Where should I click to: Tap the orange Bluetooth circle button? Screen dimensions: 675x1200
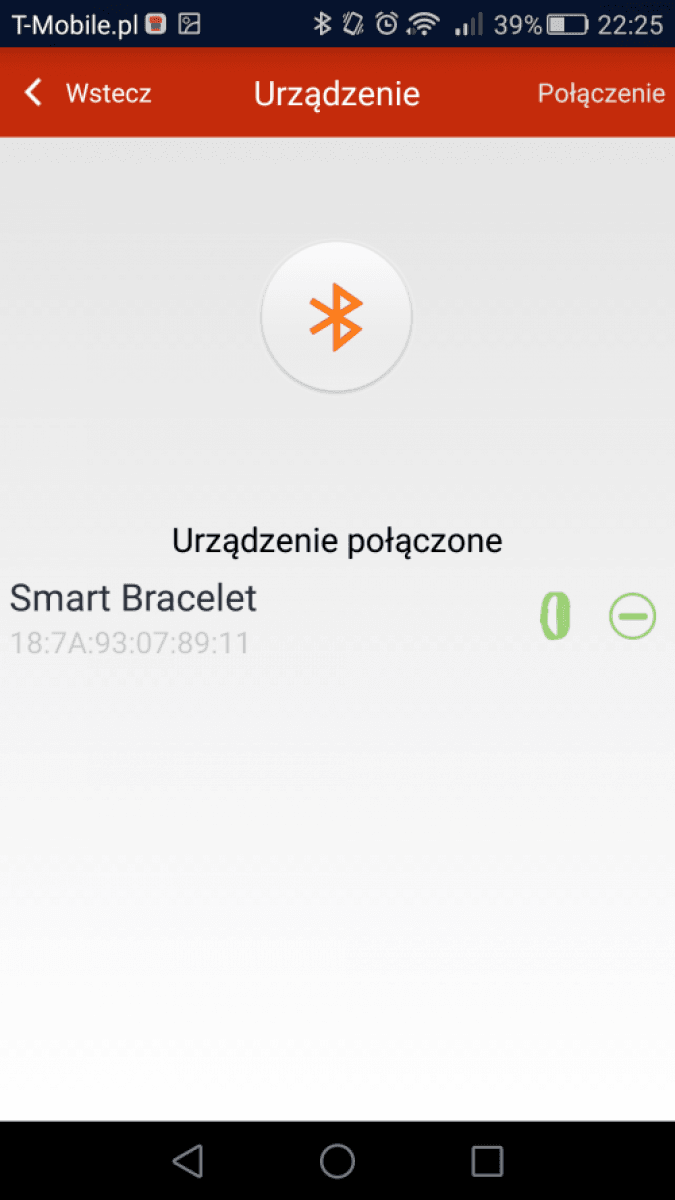tap(336, 317)
